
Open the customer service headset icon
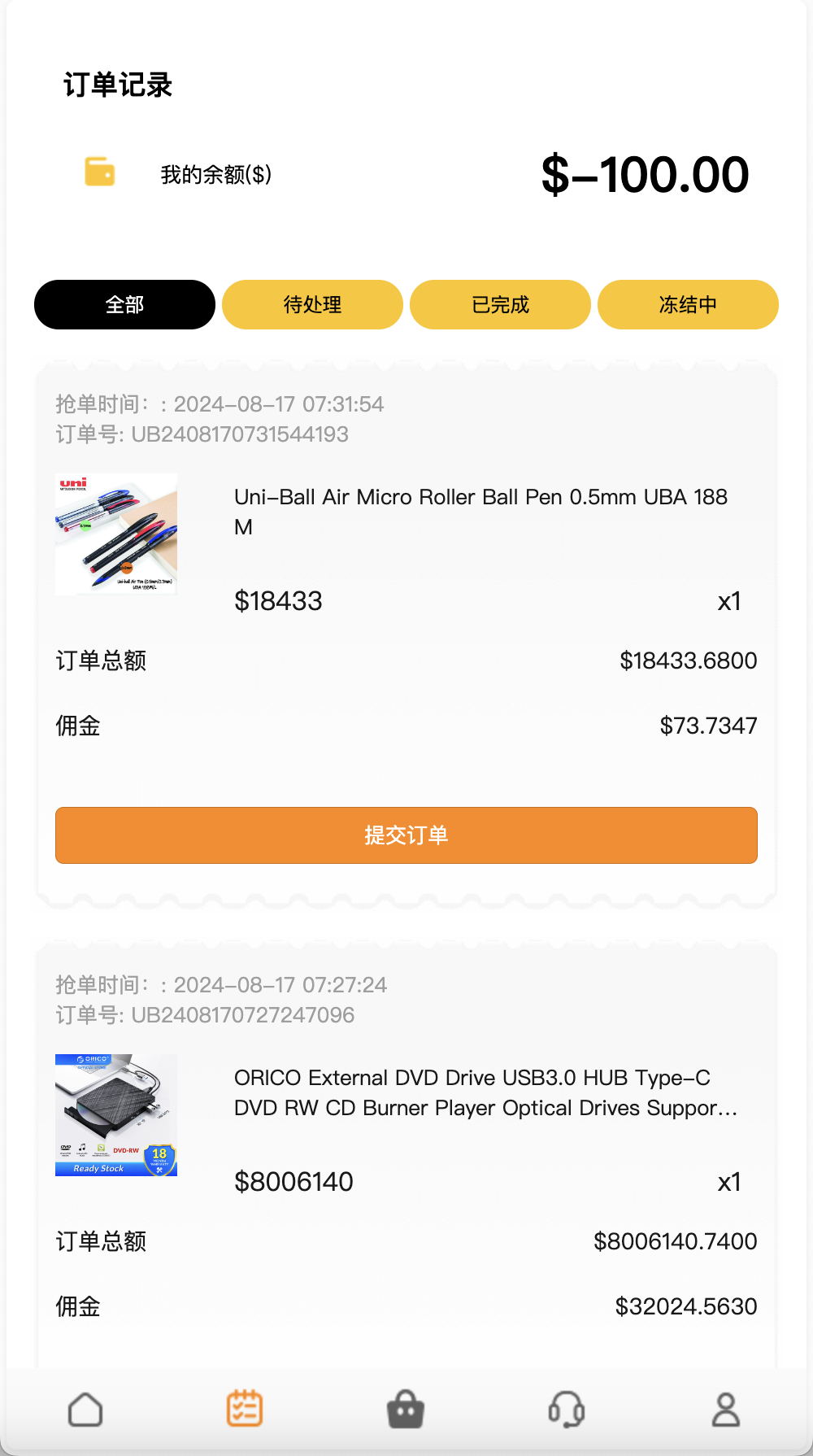pyautogui.click(x=567, y=1409)
